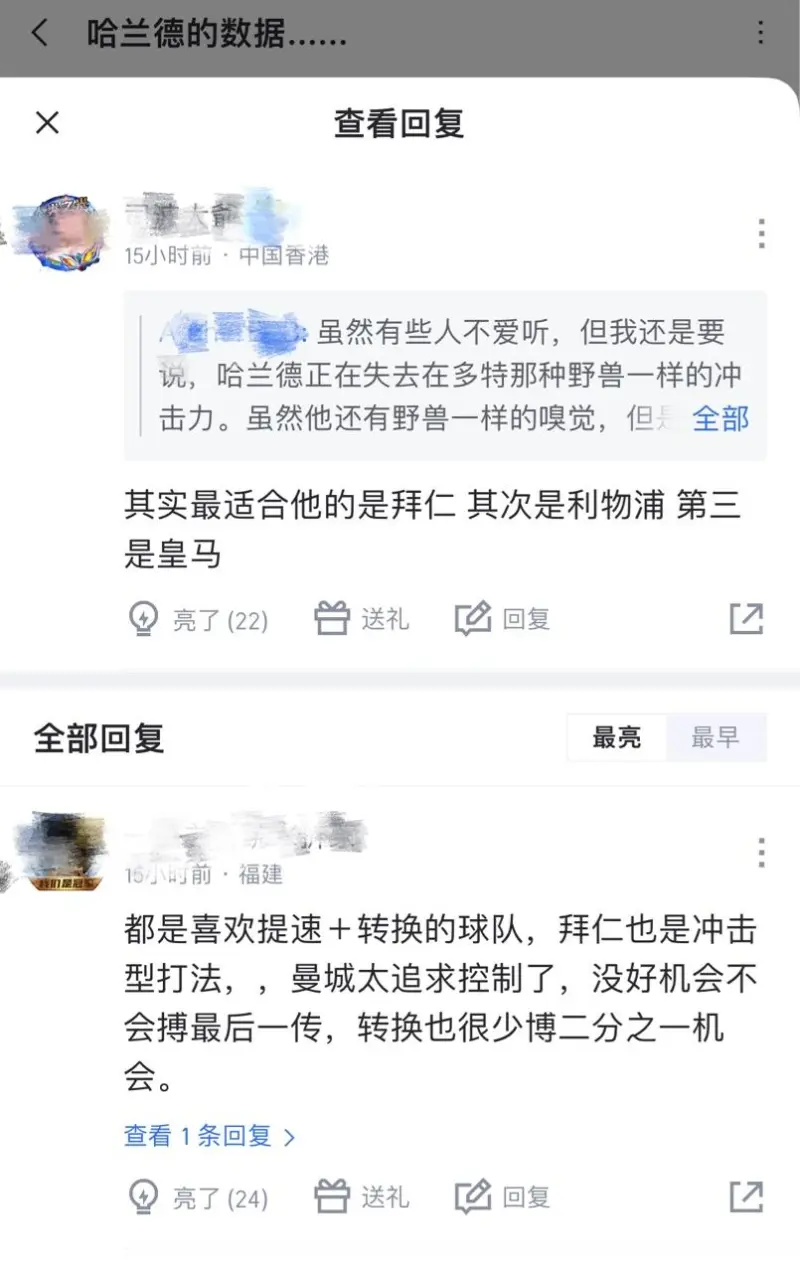Light up the reply with 亮了 (24)
800x1272 pixels.
[200, 1197]
